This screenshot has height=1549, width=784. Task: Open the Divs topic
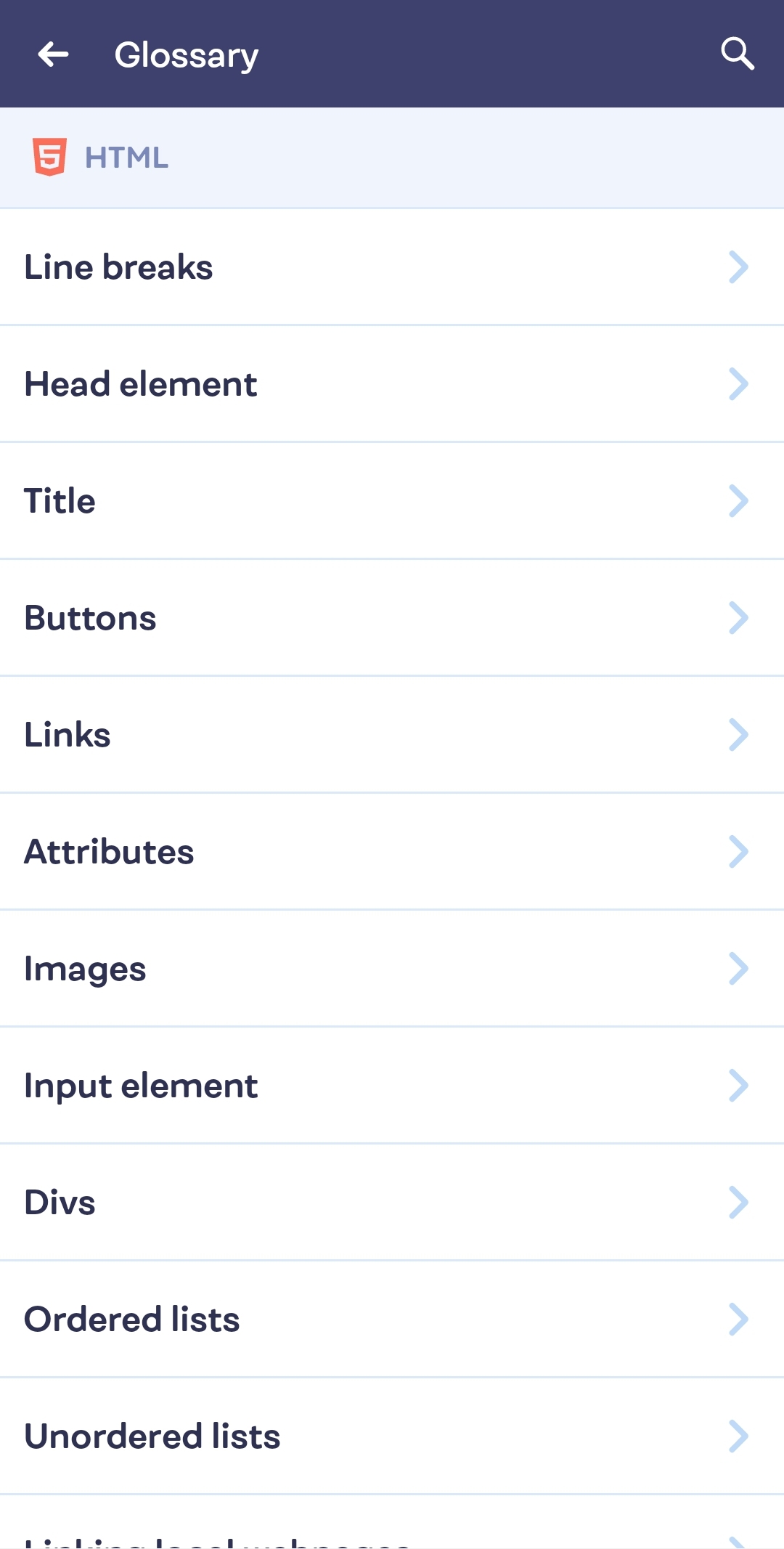[x=392, y=1203]
